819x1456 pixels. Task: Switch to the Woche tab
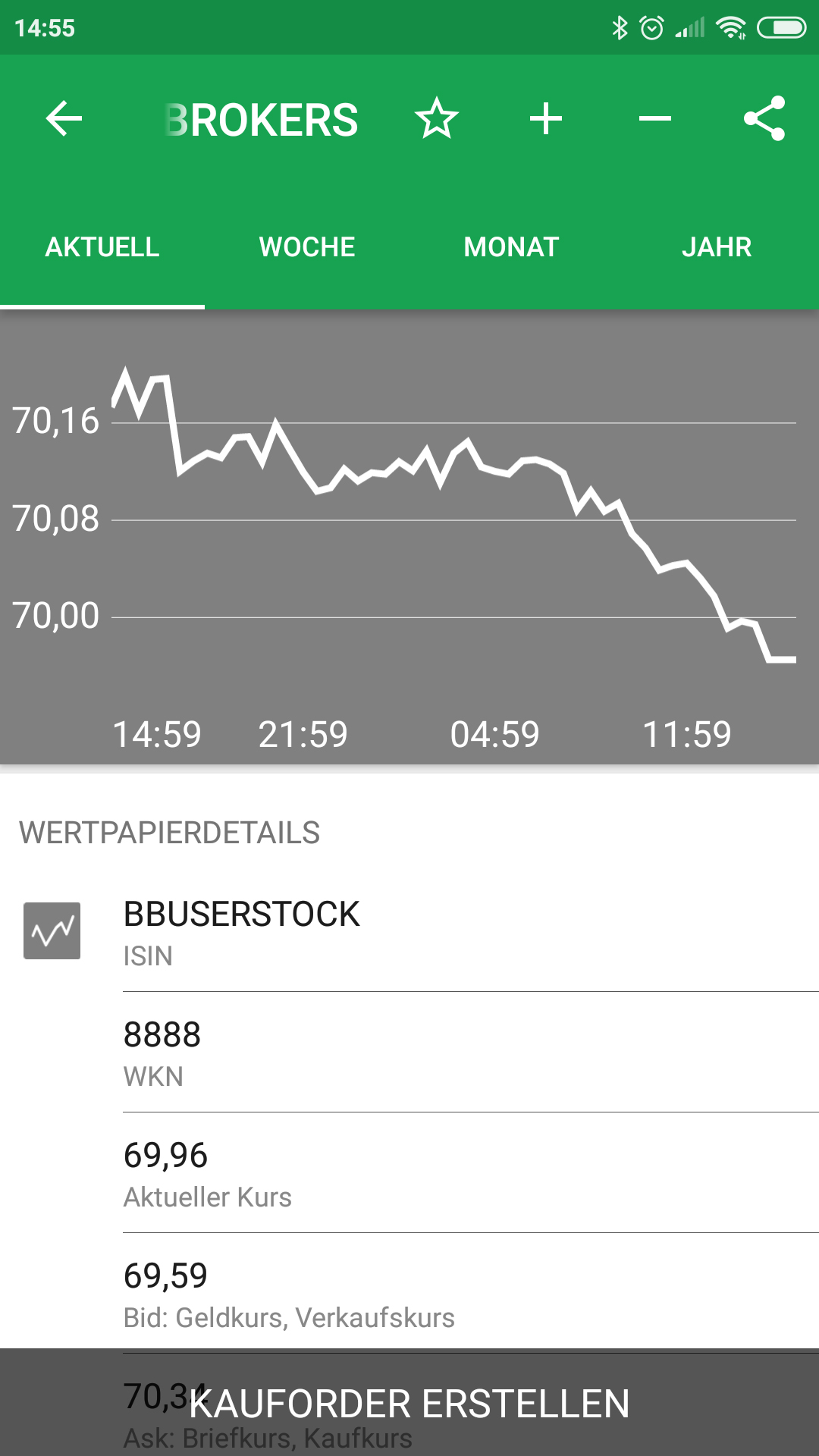tap(307, 247)
